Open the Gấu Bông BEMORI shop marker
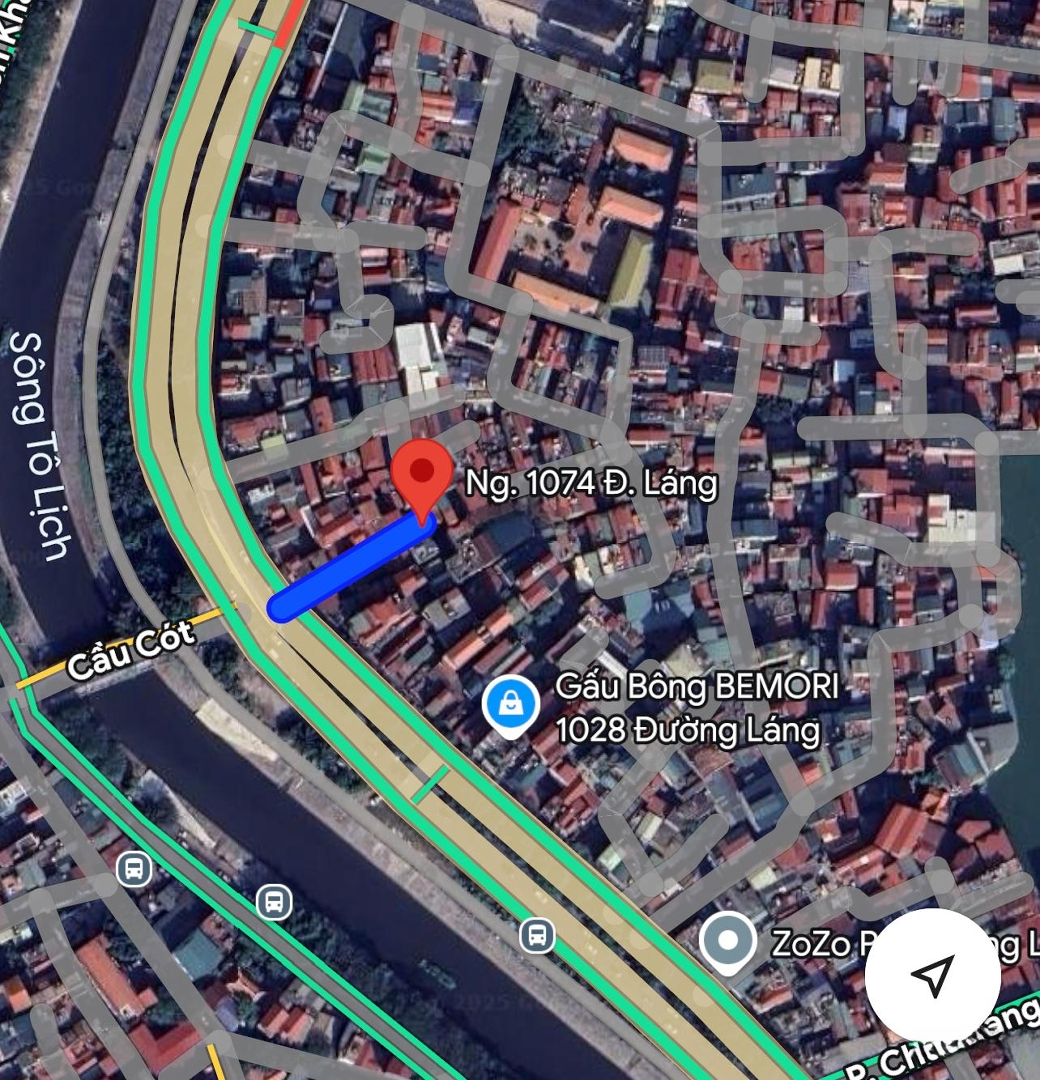Viewport: 1040px width, 1080px height. (x=511, y=706)
